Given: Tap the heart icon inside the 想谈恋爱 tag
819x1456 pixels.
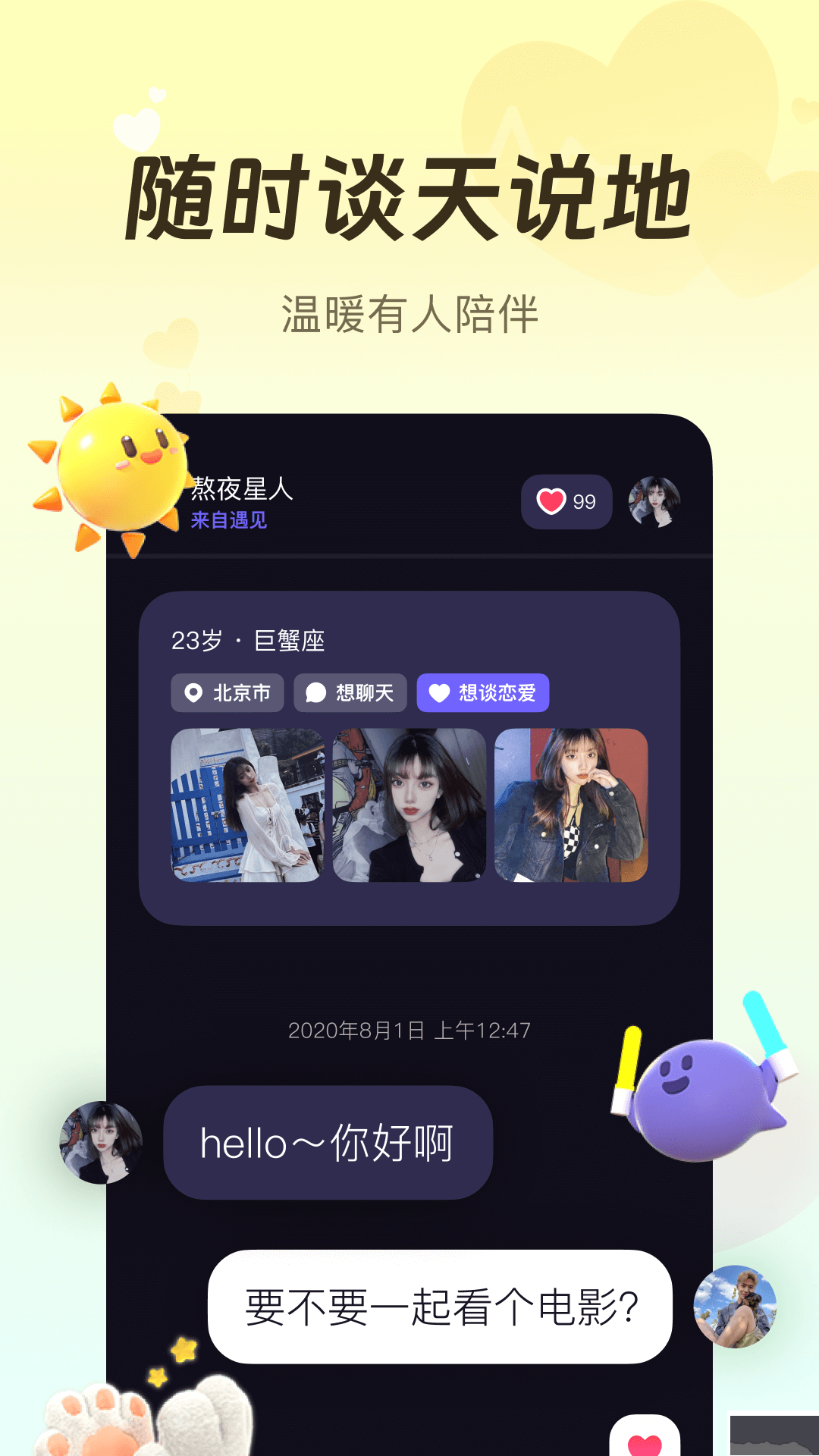Looking at the screenshot, I should pyautogui.click(x=438, y=692).
